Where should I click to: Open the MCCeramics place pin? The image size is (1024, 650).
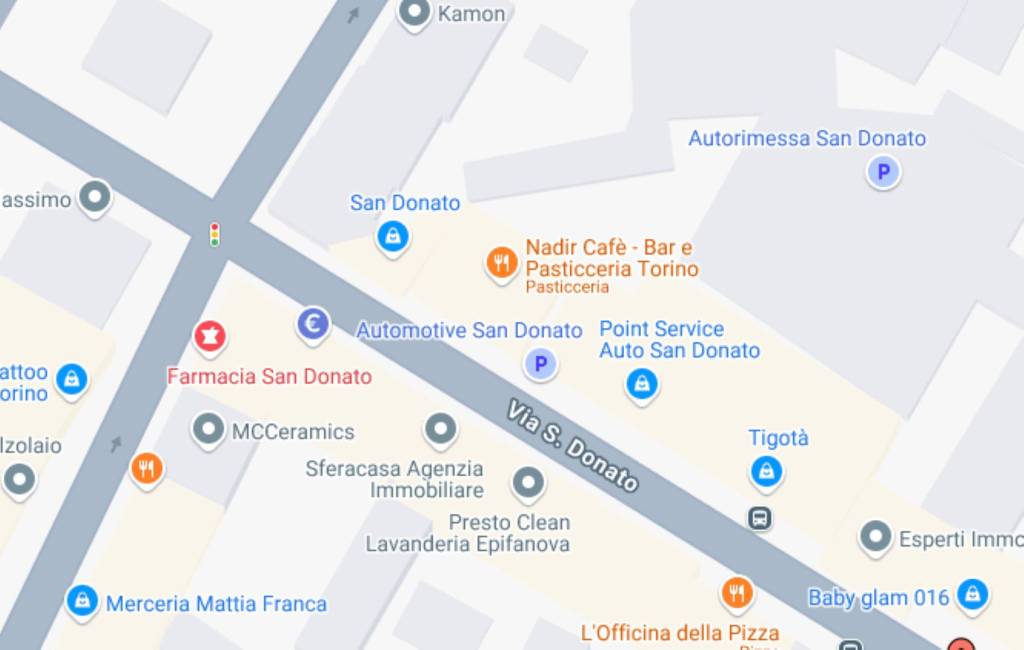(208, 430)
